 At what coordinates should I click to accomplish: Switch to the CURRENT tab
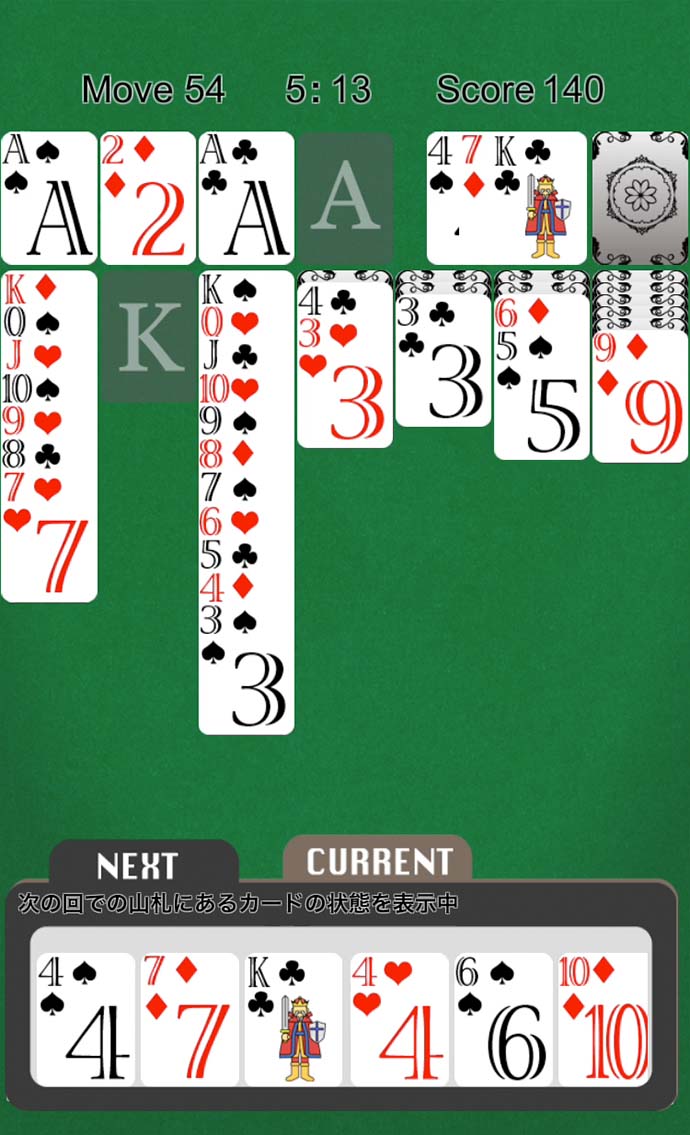point(378,861)
